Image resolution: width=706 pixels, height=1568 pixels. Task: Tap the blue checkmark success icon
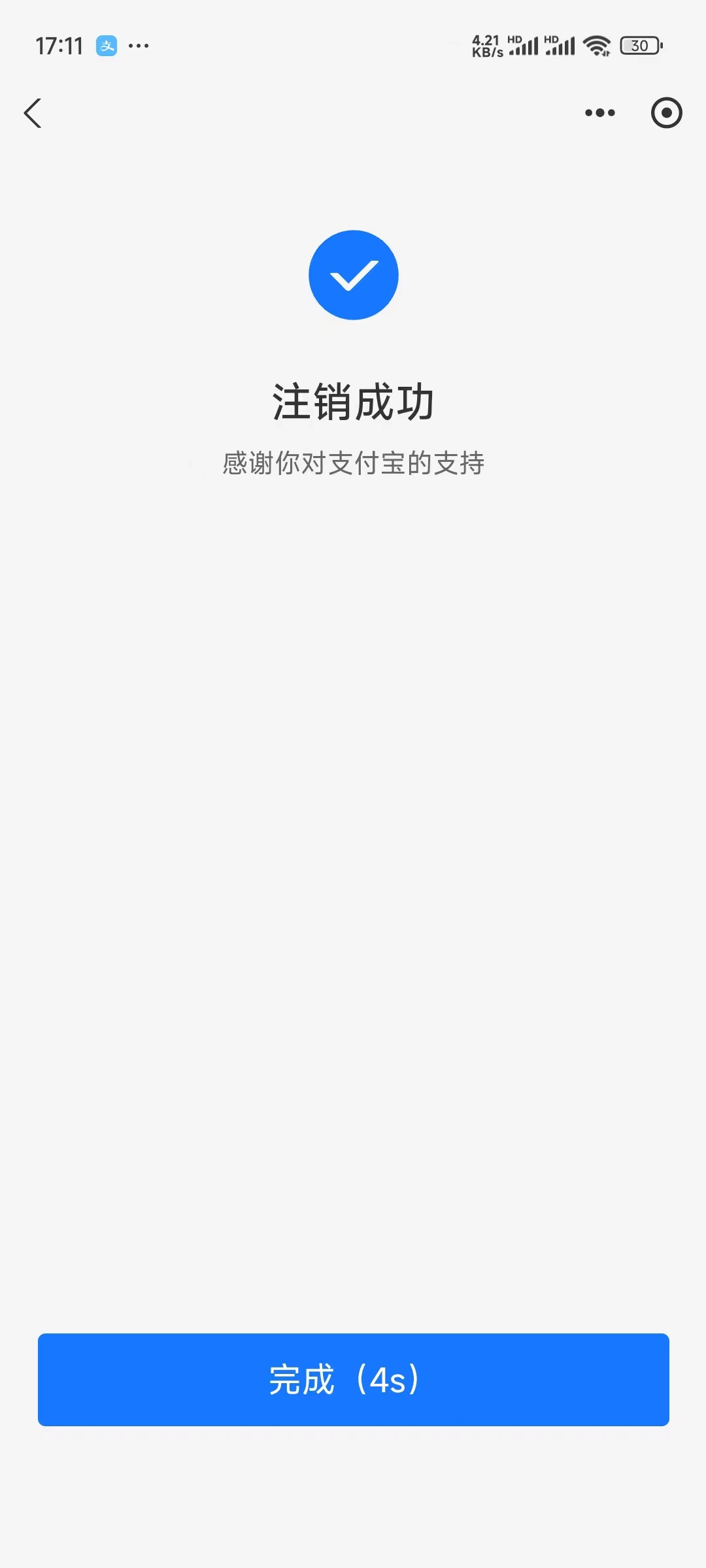tap(353, 275)
